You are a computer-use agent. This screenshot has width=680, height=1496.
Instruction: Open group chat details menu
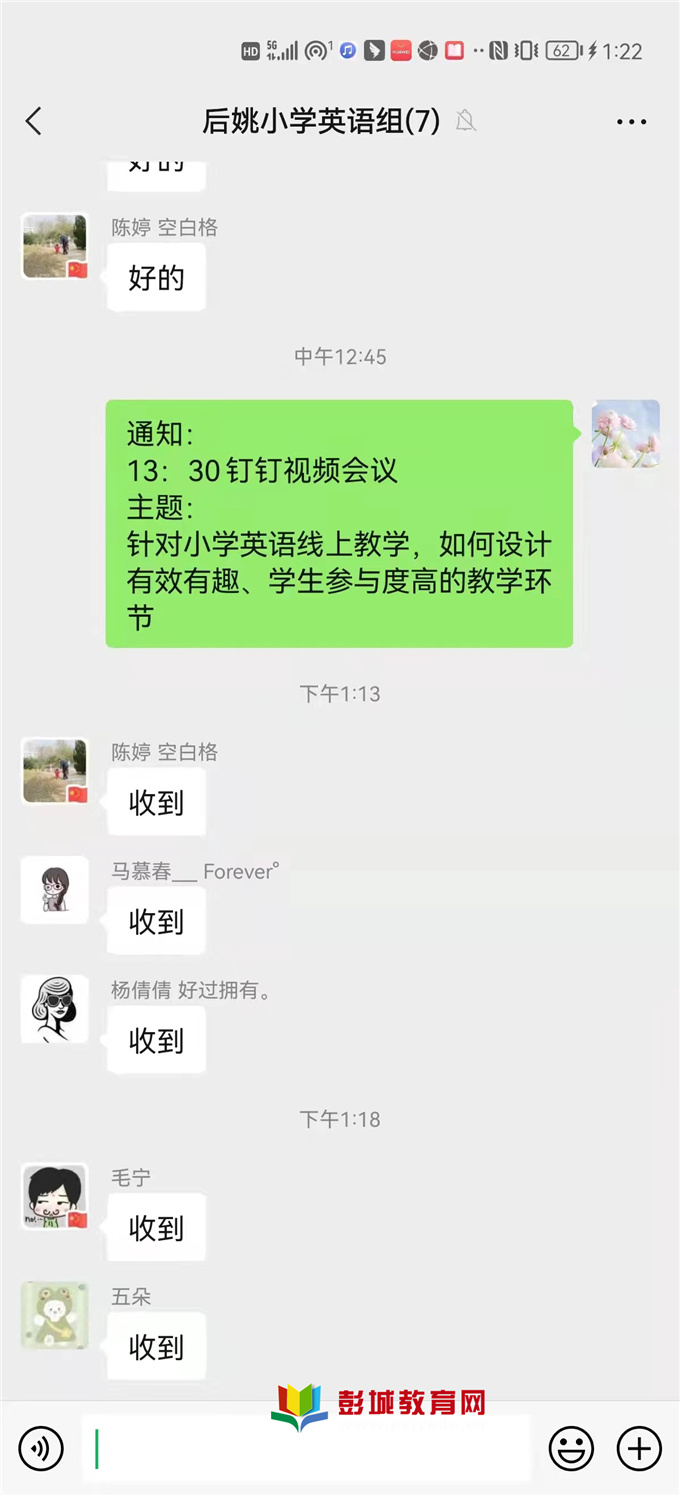coord(631,122)
